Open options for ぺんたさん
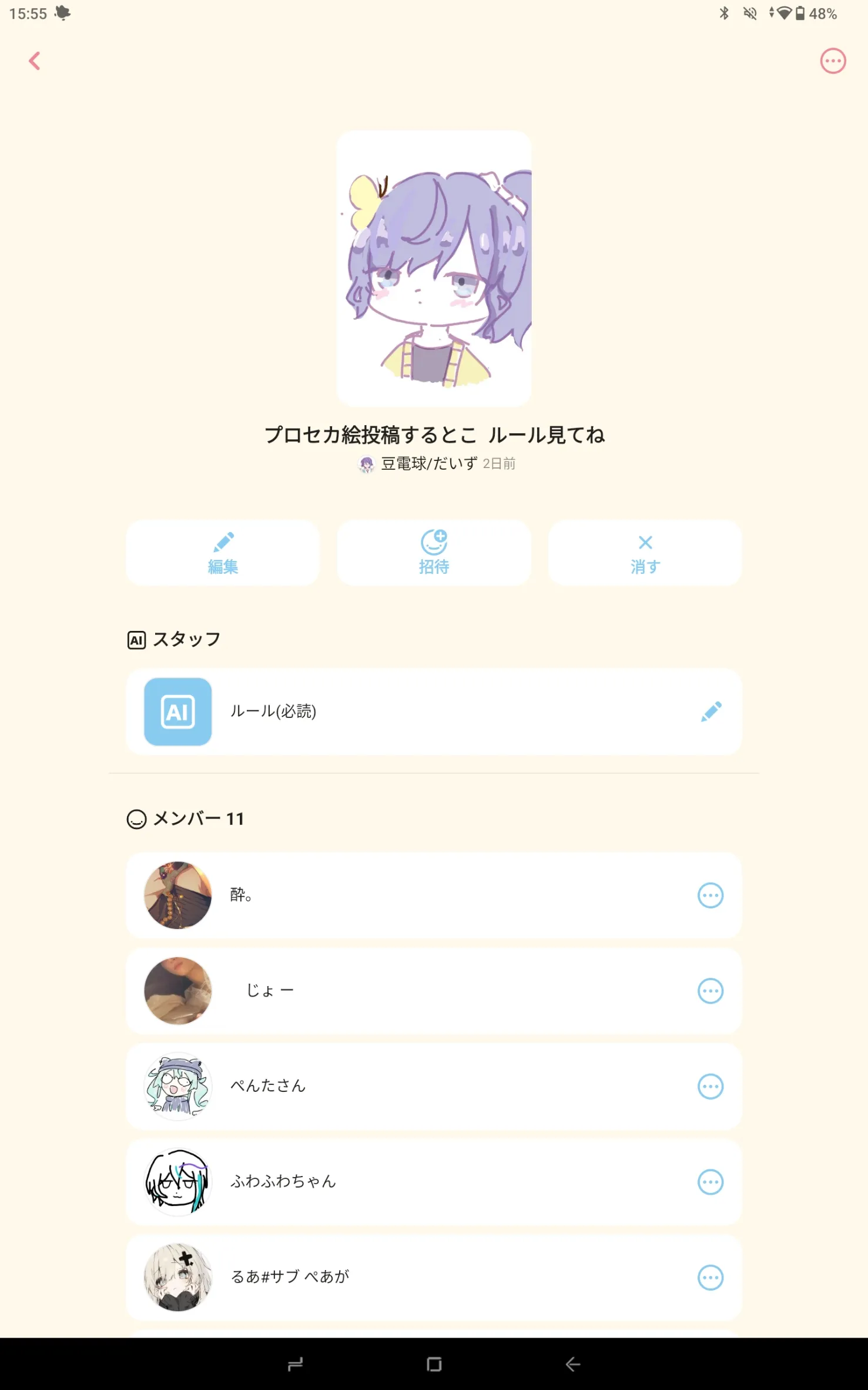 click(710, 1087)
